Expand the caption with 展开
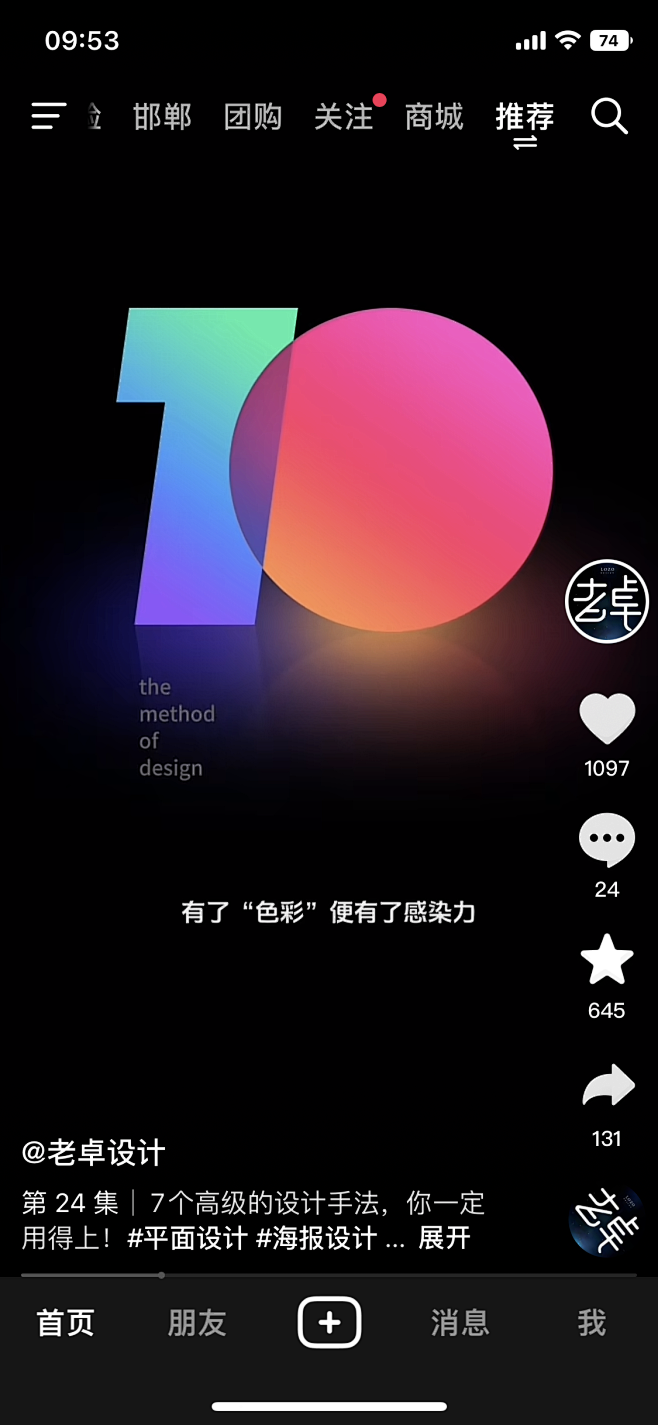The height and width of the screenshot is (1425, 658). pyautogui.click(x=444, y=1238)
